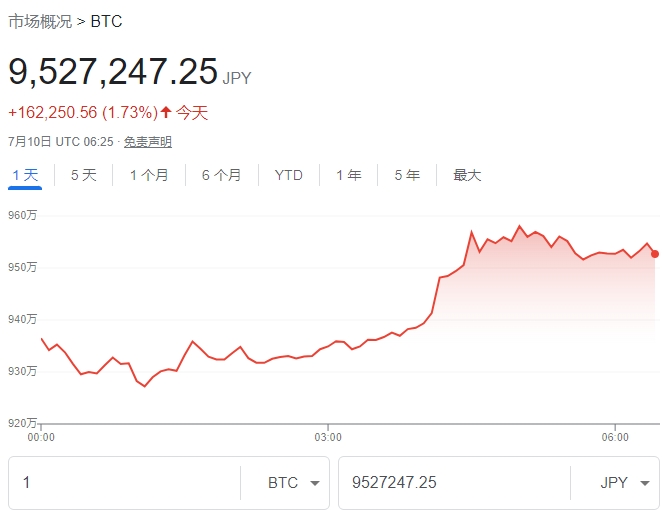Switch to the 最大 chart range

(x=467, y=175)
